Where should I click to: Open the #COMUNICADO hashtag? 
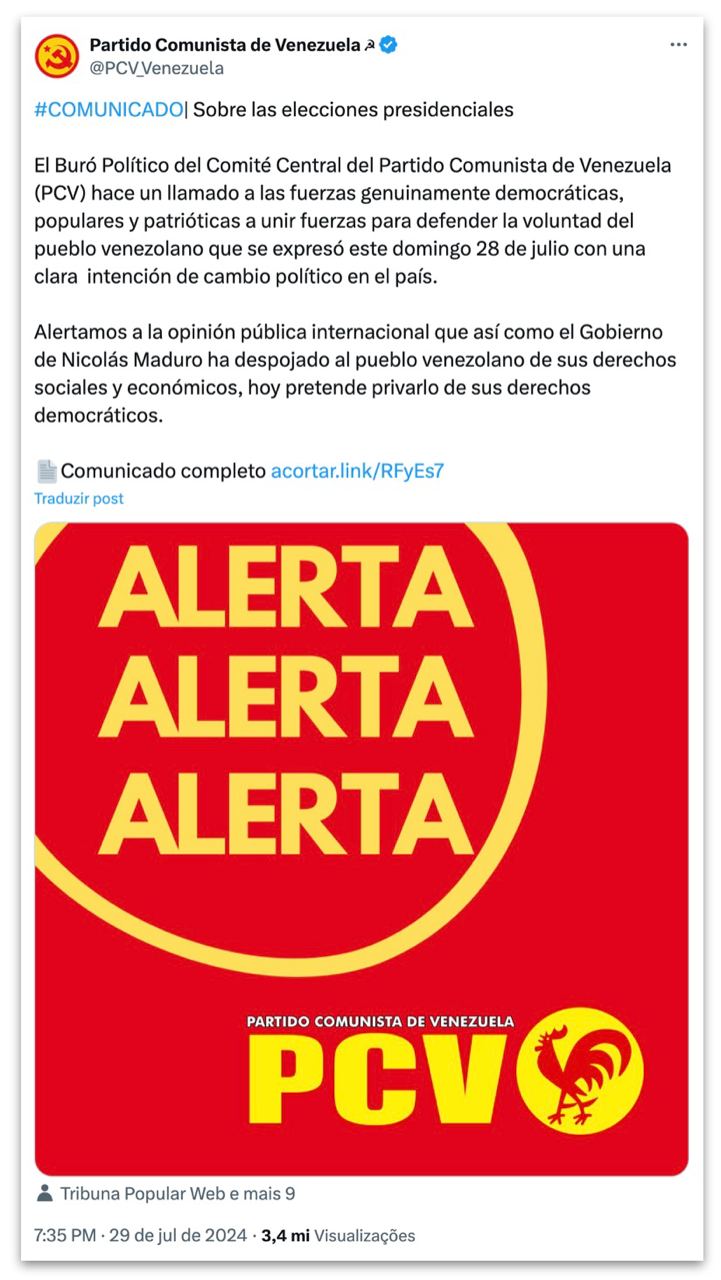point(109,110)
